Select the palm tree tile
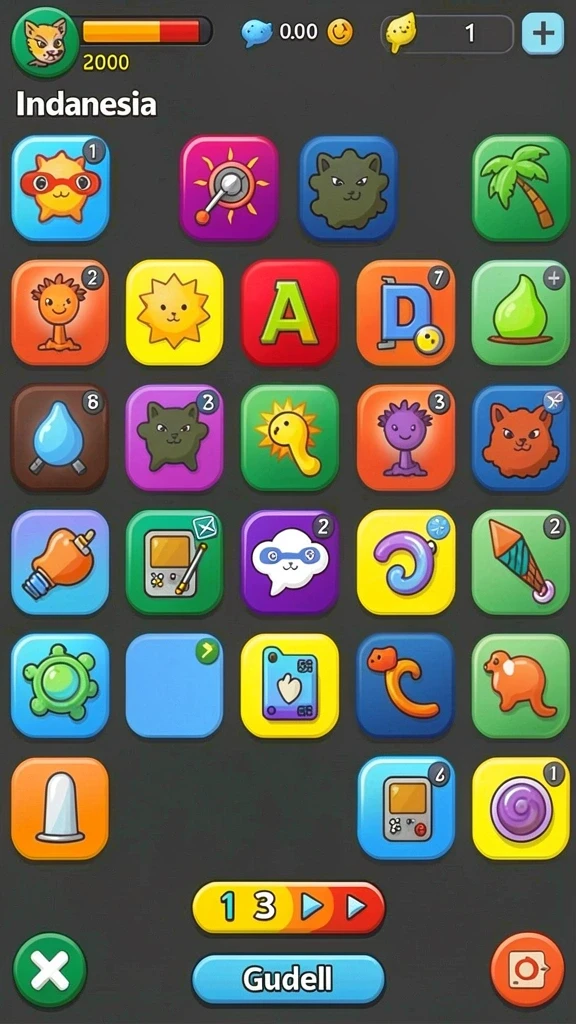 [520, 188]
